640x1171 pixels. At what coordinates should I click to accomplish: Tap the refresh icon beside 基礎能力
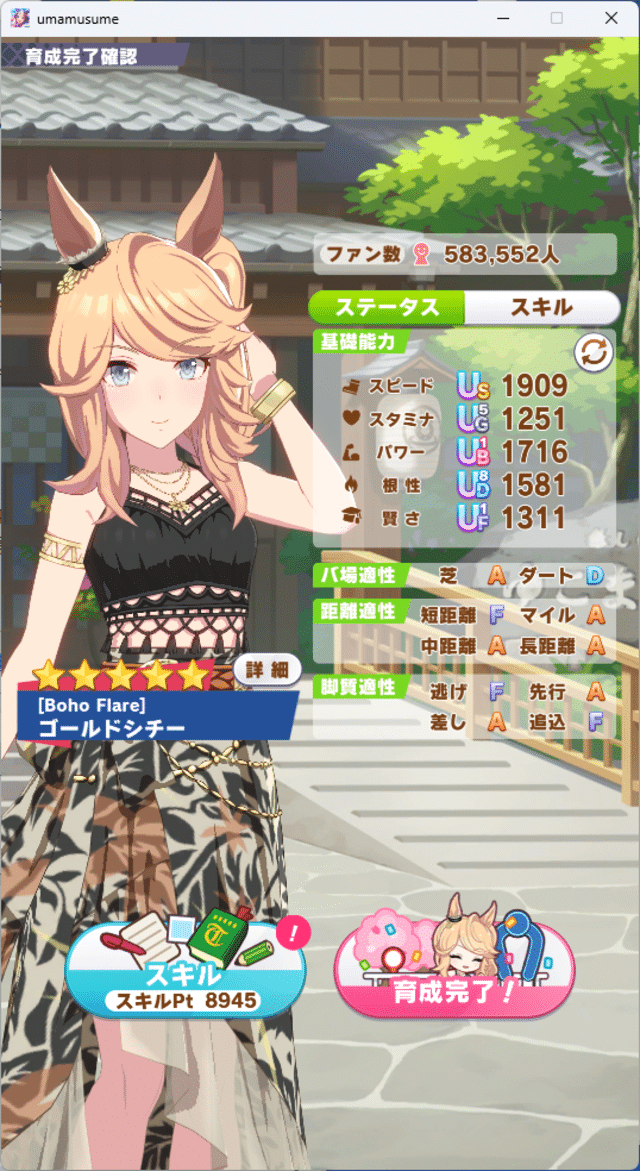click(x=593, y=353)
